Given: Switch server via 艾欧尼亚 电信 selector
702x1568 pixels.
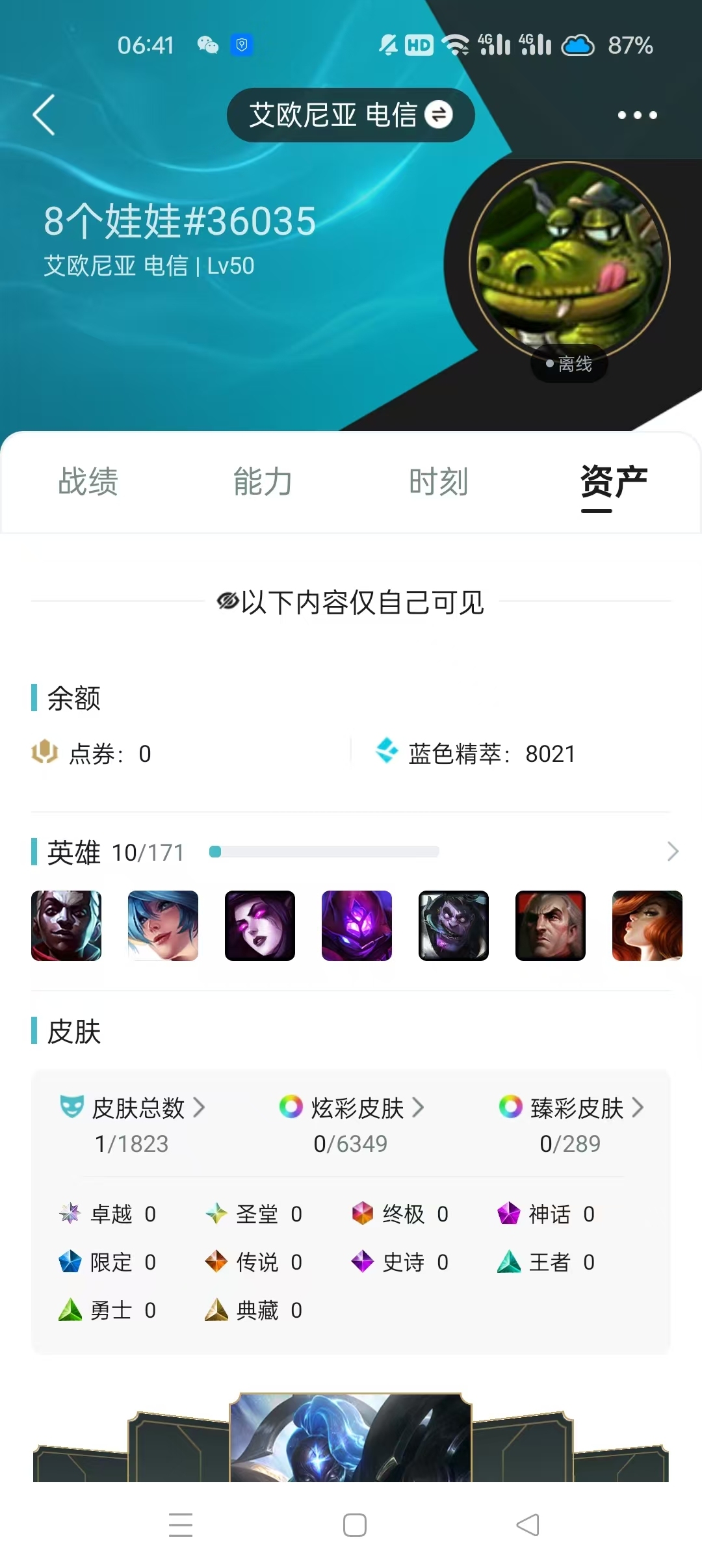Looking at the screenshot, I should (351, 115).
